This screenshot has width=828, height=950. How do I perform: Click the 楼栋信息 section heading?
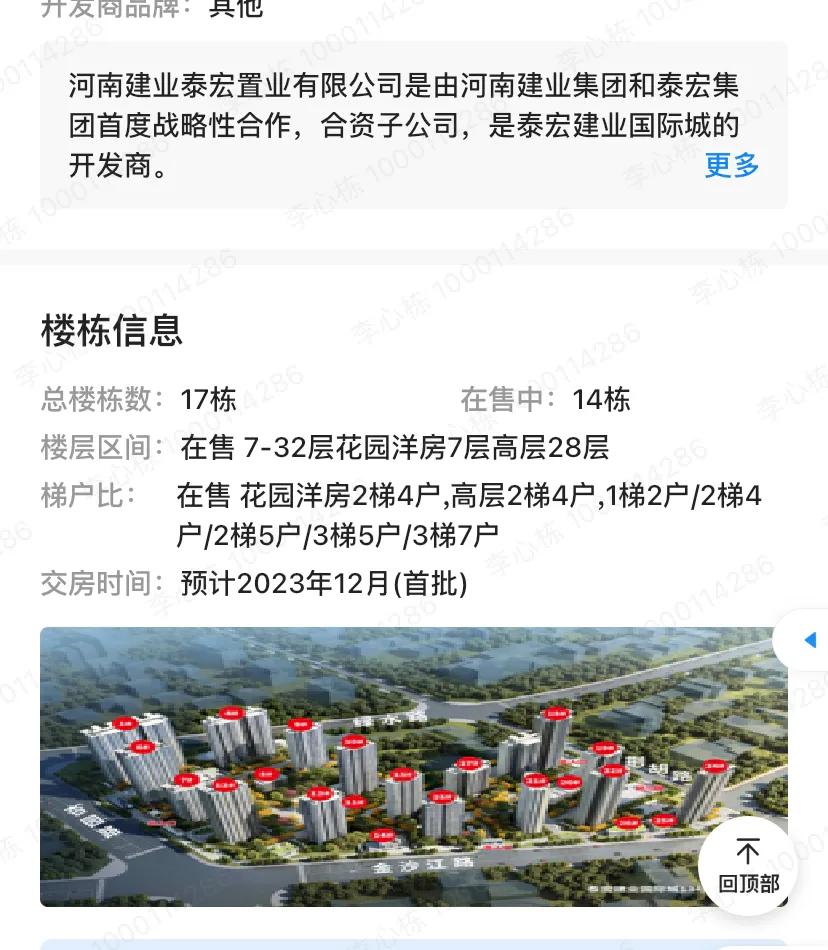click(x=112, y=330)
